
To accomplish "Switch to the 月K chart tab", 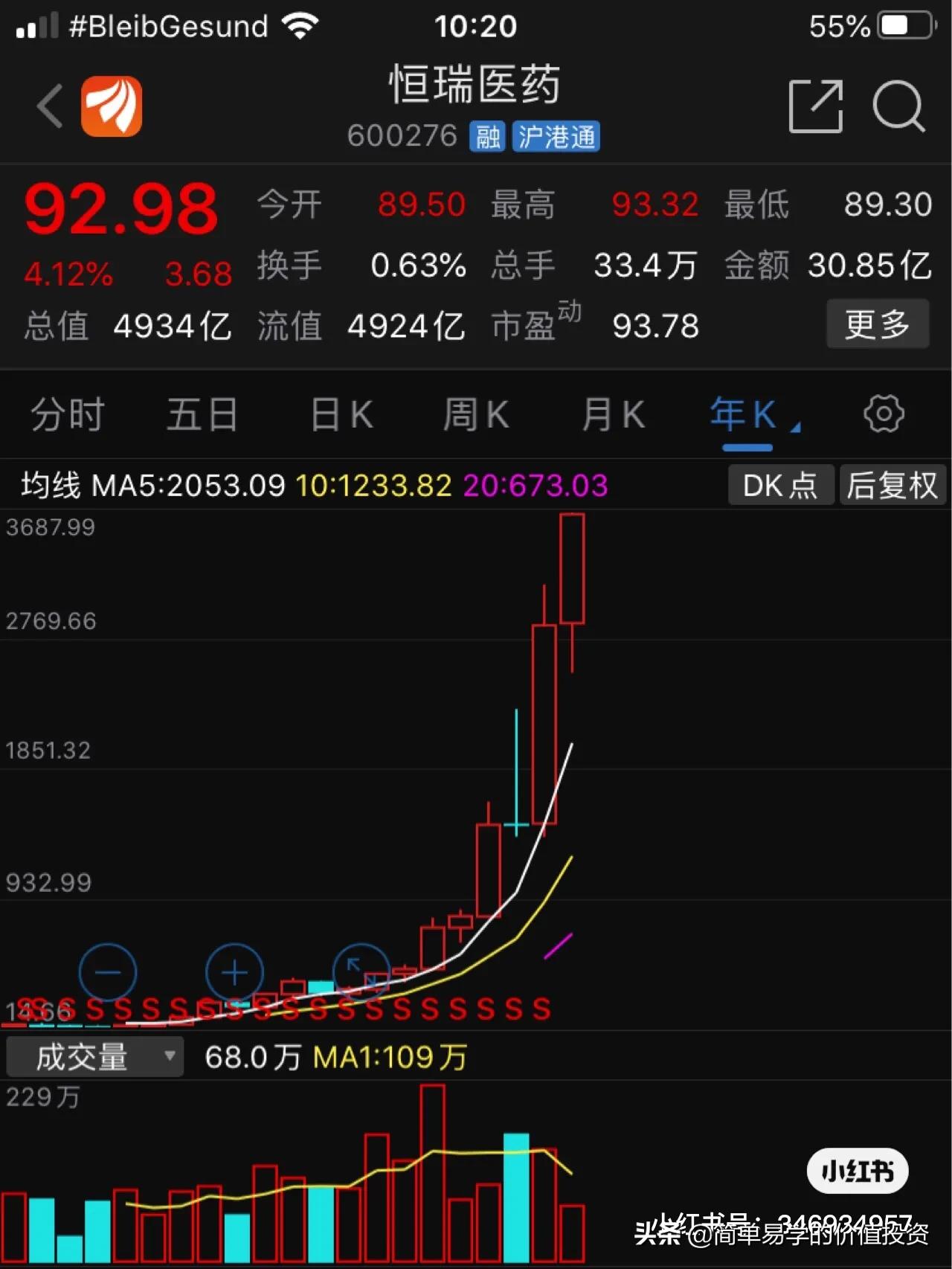I will tap(613, 414).
